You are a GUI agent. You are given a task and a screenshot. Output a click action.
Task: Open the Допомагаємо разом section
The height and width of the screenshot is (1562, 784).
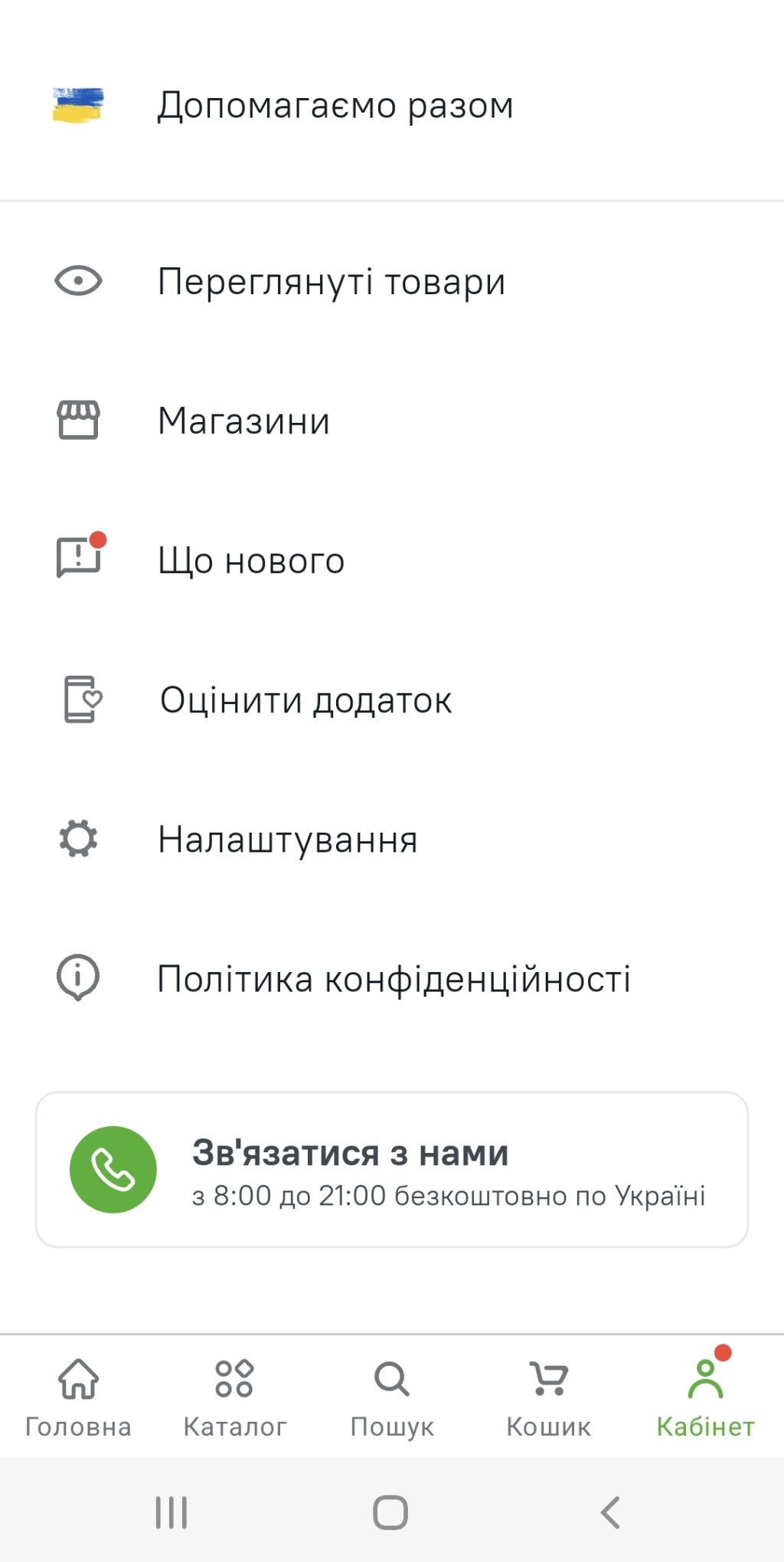click(x=335, y=106)
